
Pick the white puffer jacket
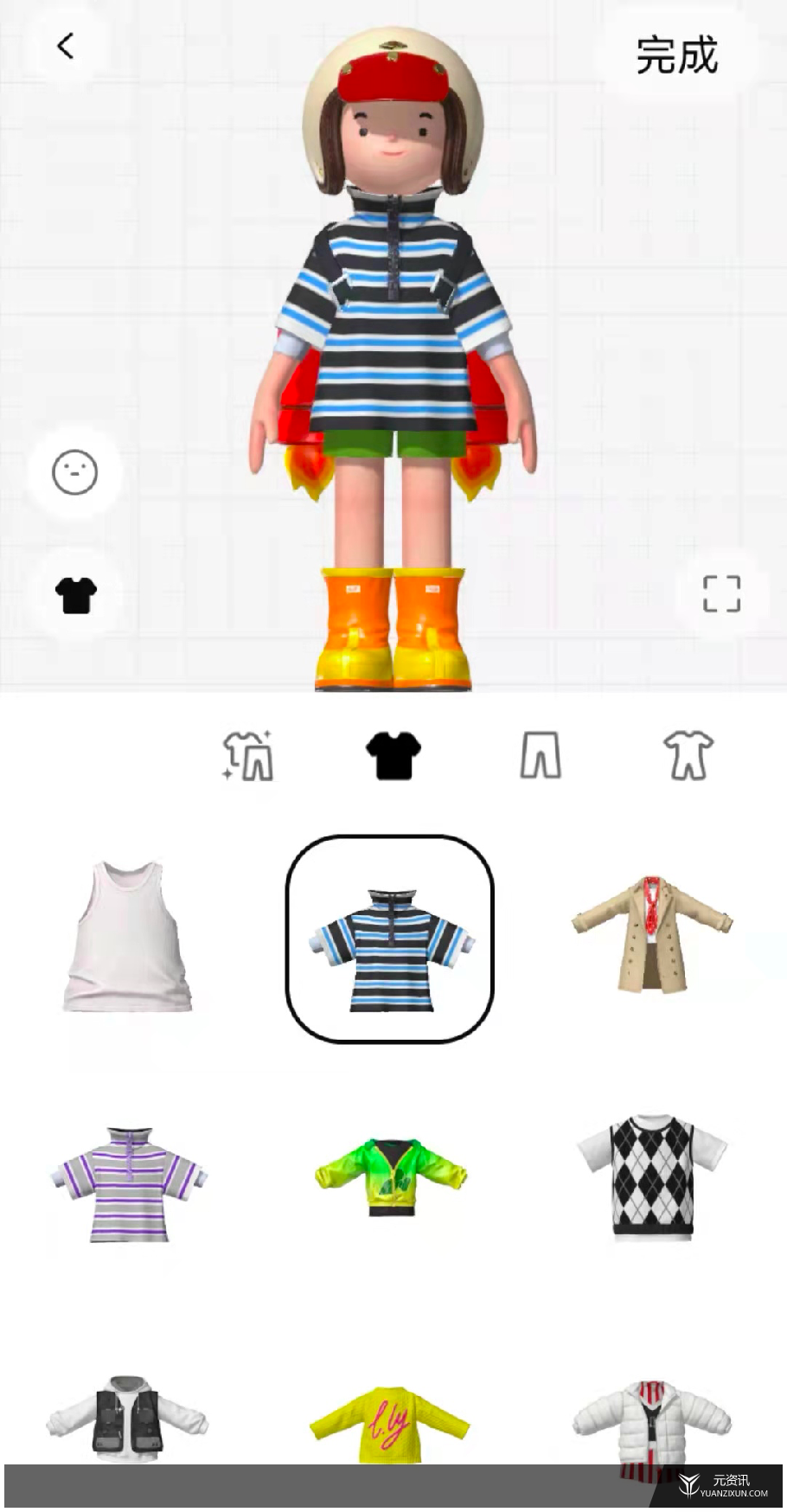pyautogui.click(x=653, y=1423)
